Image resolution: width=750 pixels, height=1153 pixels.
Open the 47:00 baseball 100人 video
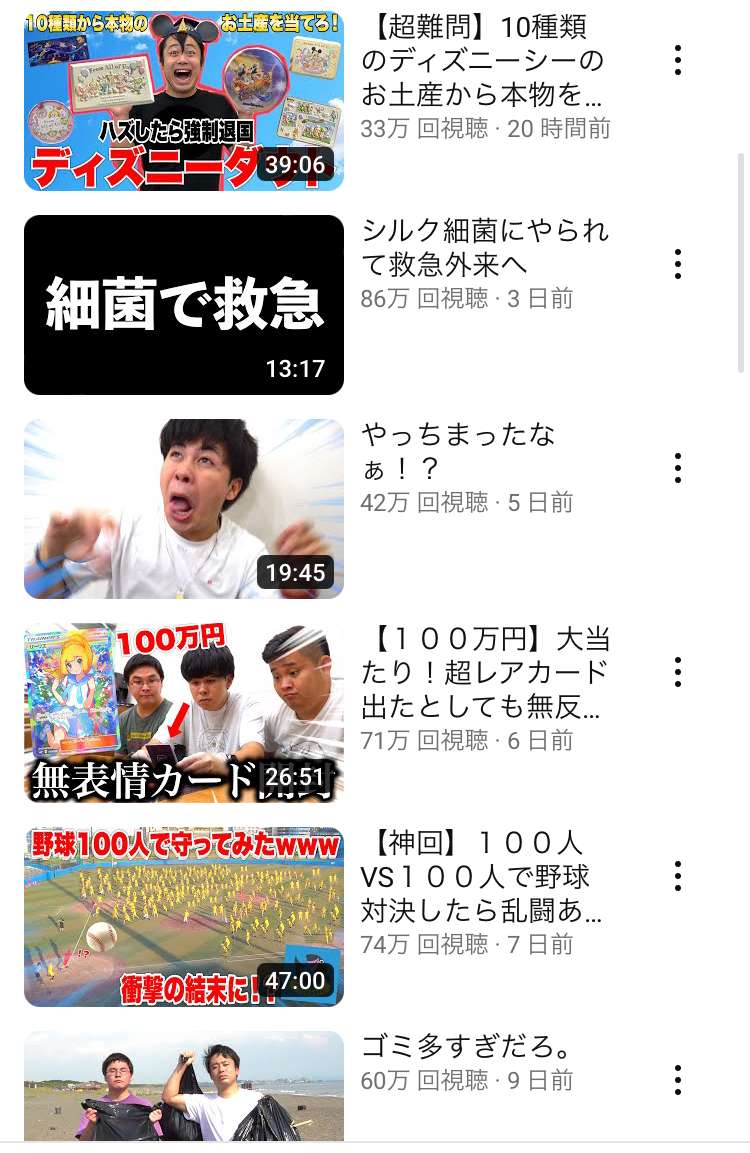(184, 917)
